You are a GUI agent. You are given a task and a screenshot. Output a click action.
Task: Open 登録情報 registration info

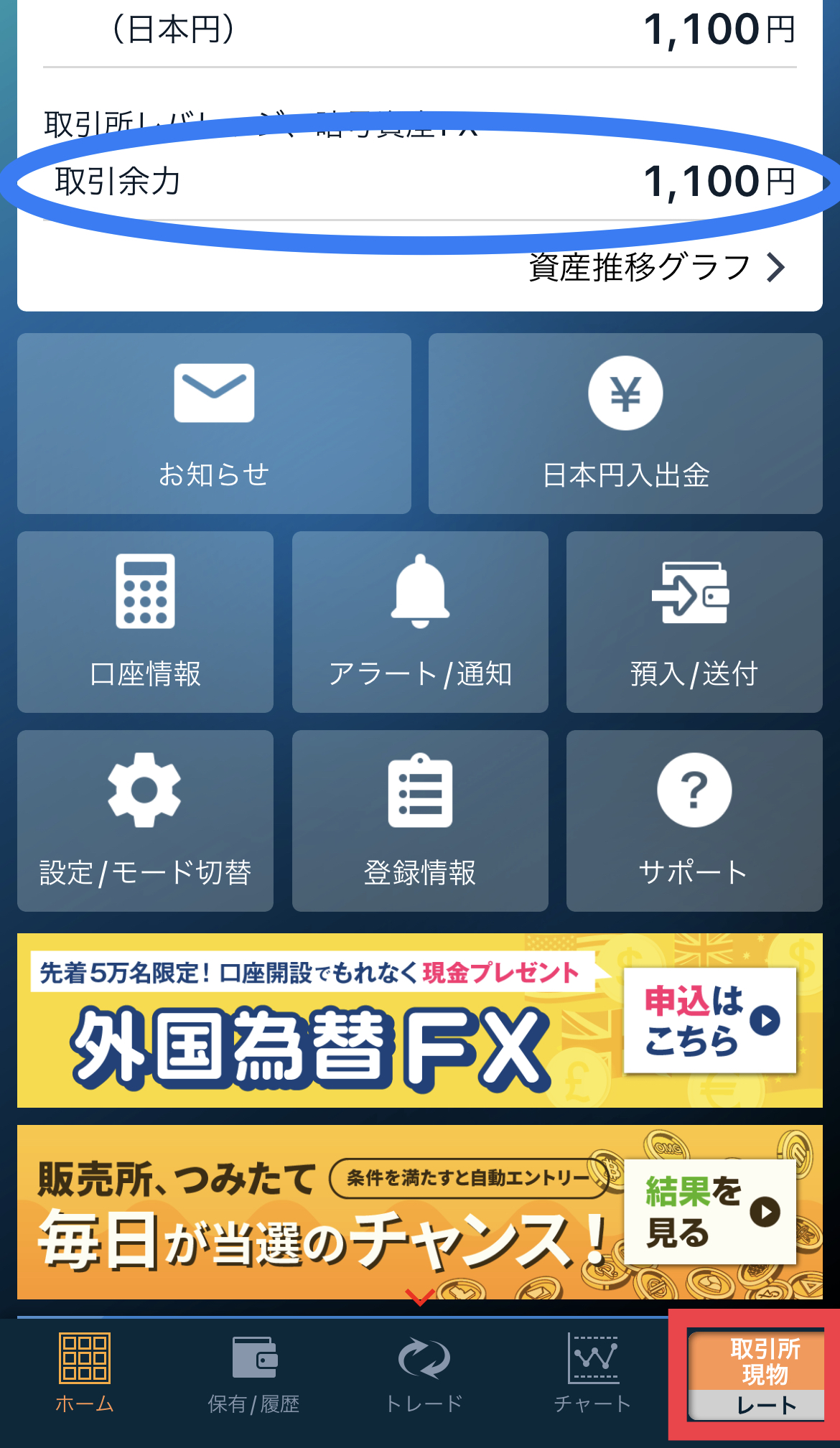(x=420, y=821)
